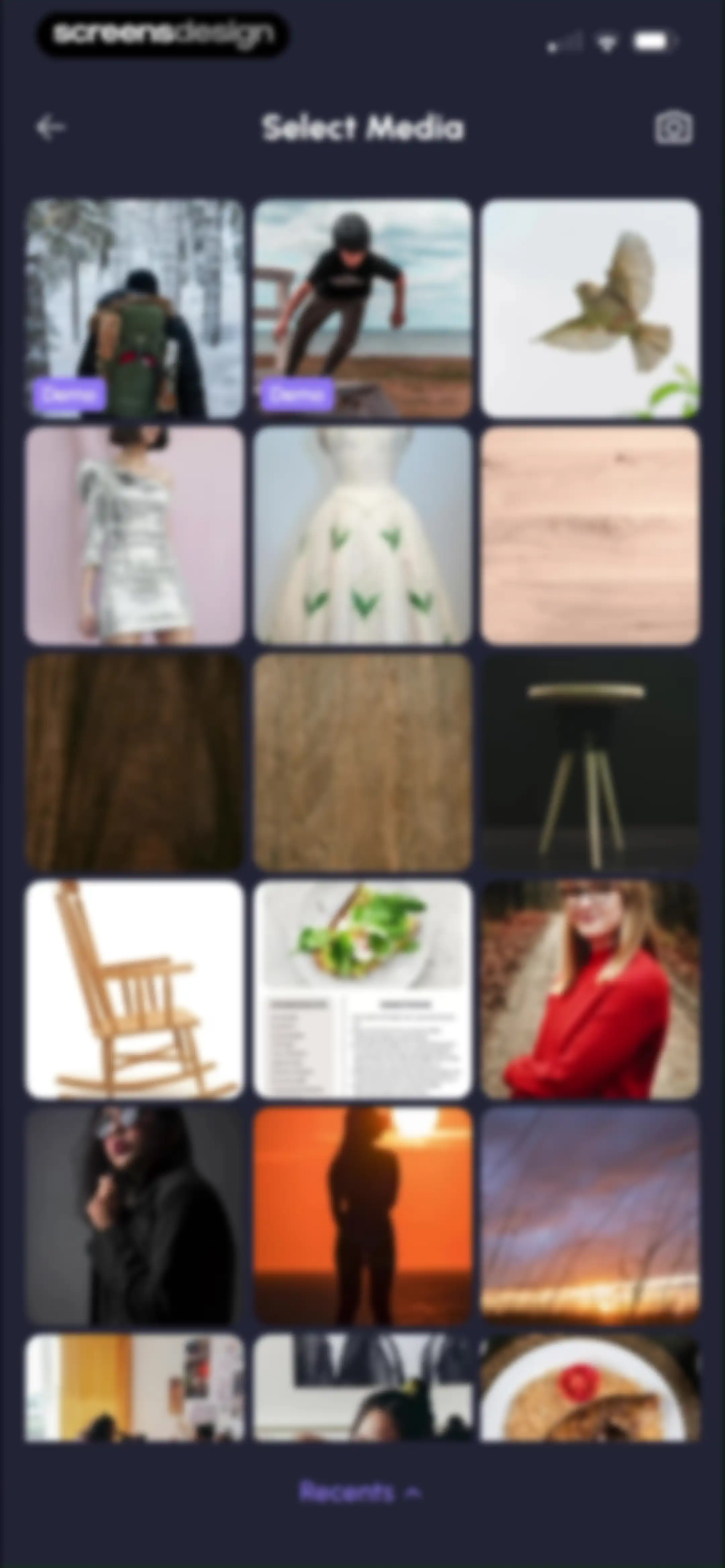Screen dimensions: 725x1568
Task: Select the woman in red sweater photo
Action: tap(590, 990)
